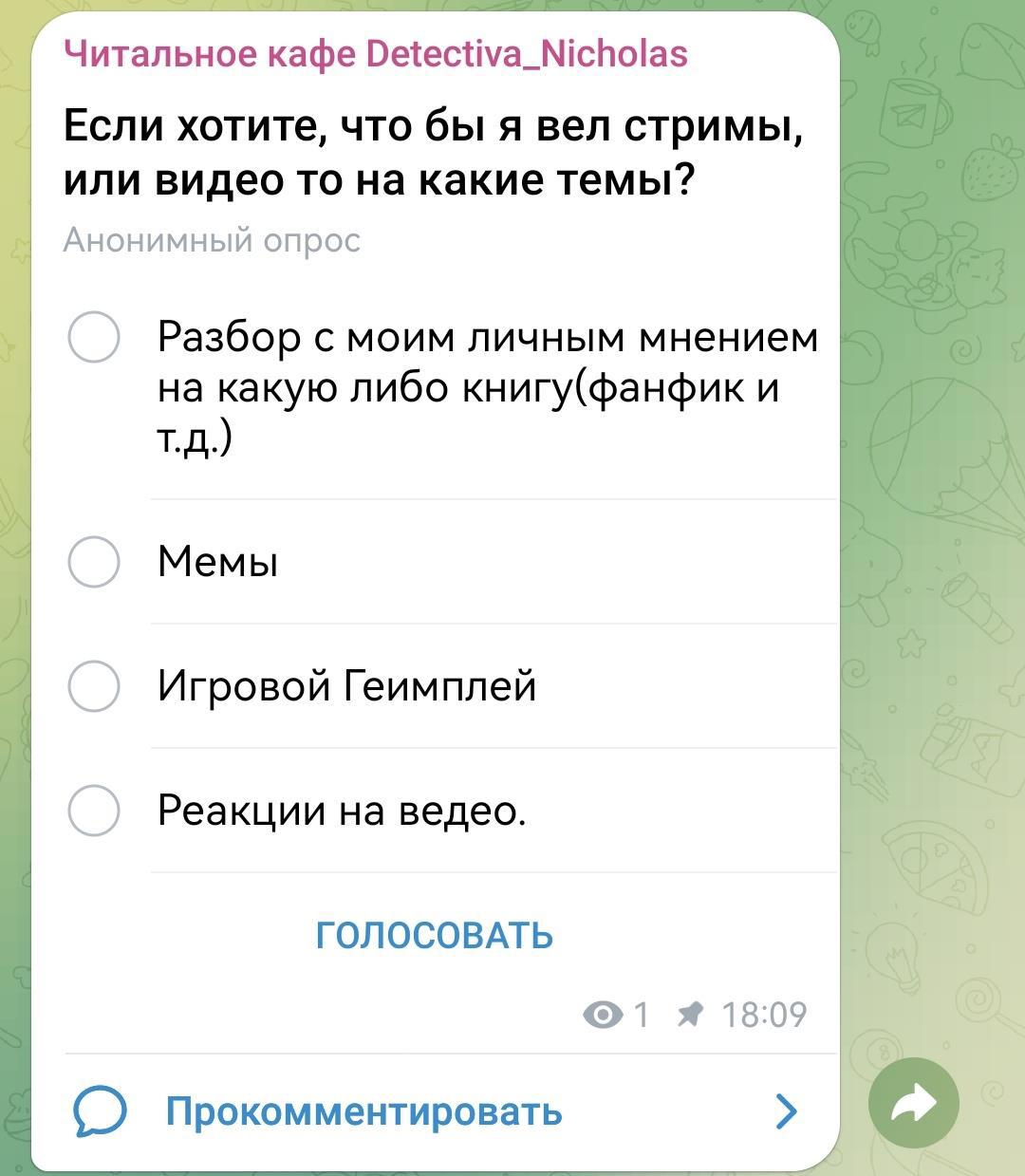Viewport: 1025px width, 1176px height.
Task: Select «Реакции на ведео.» option
Action: 94,810
